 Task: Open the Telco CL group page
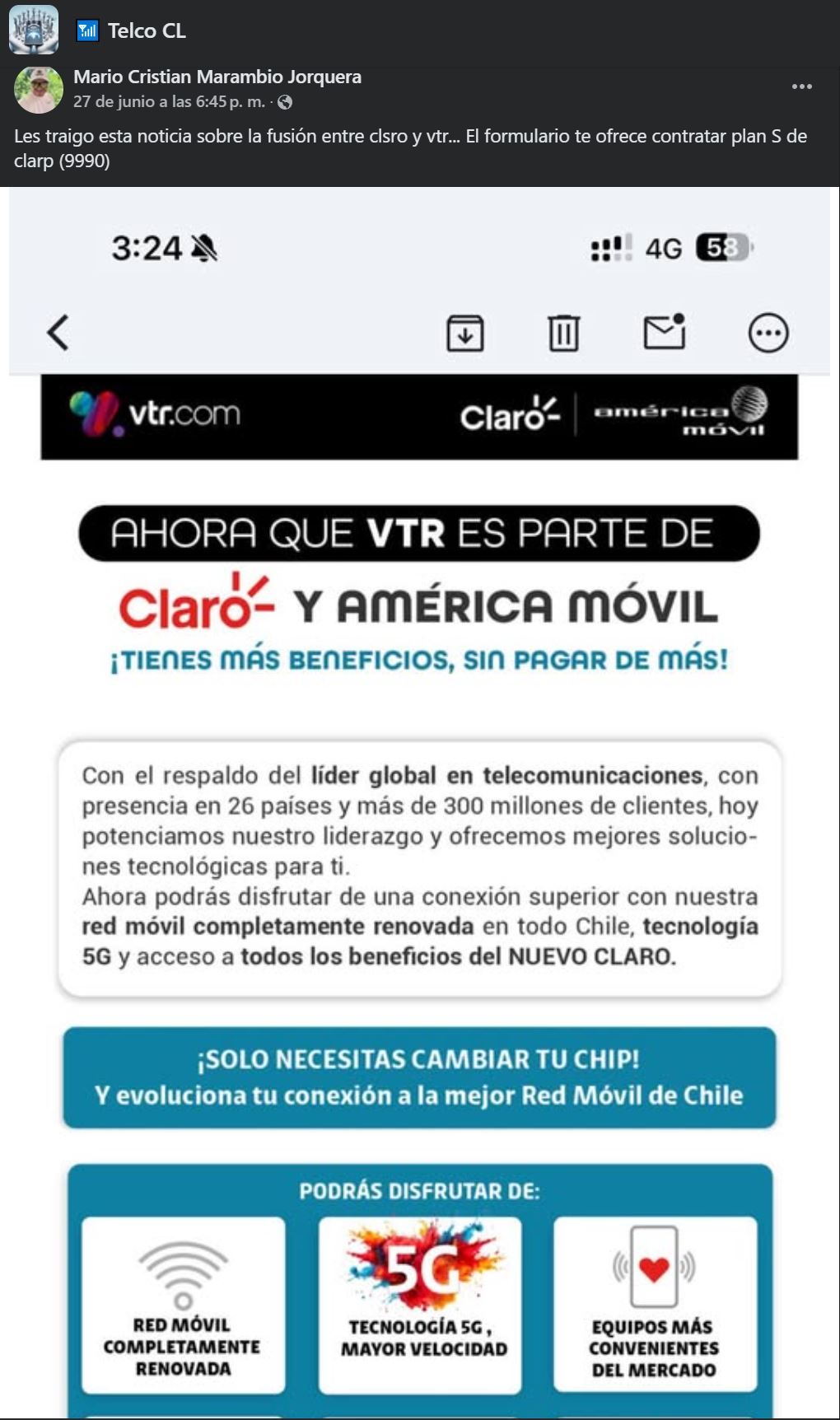pyautogui.click(x=146, y=30)
